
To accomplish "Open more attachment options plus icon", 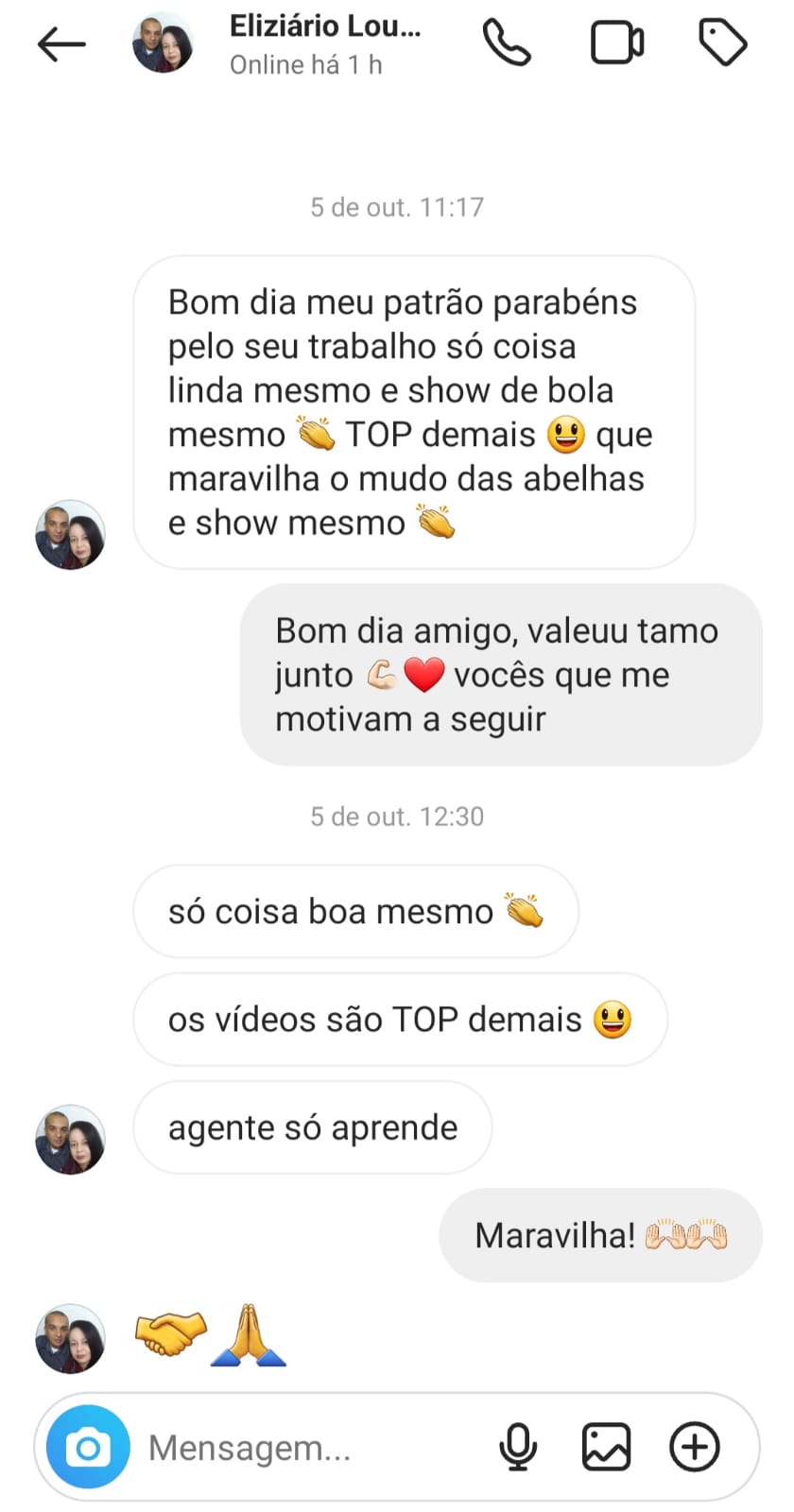I will [695, 1447].
